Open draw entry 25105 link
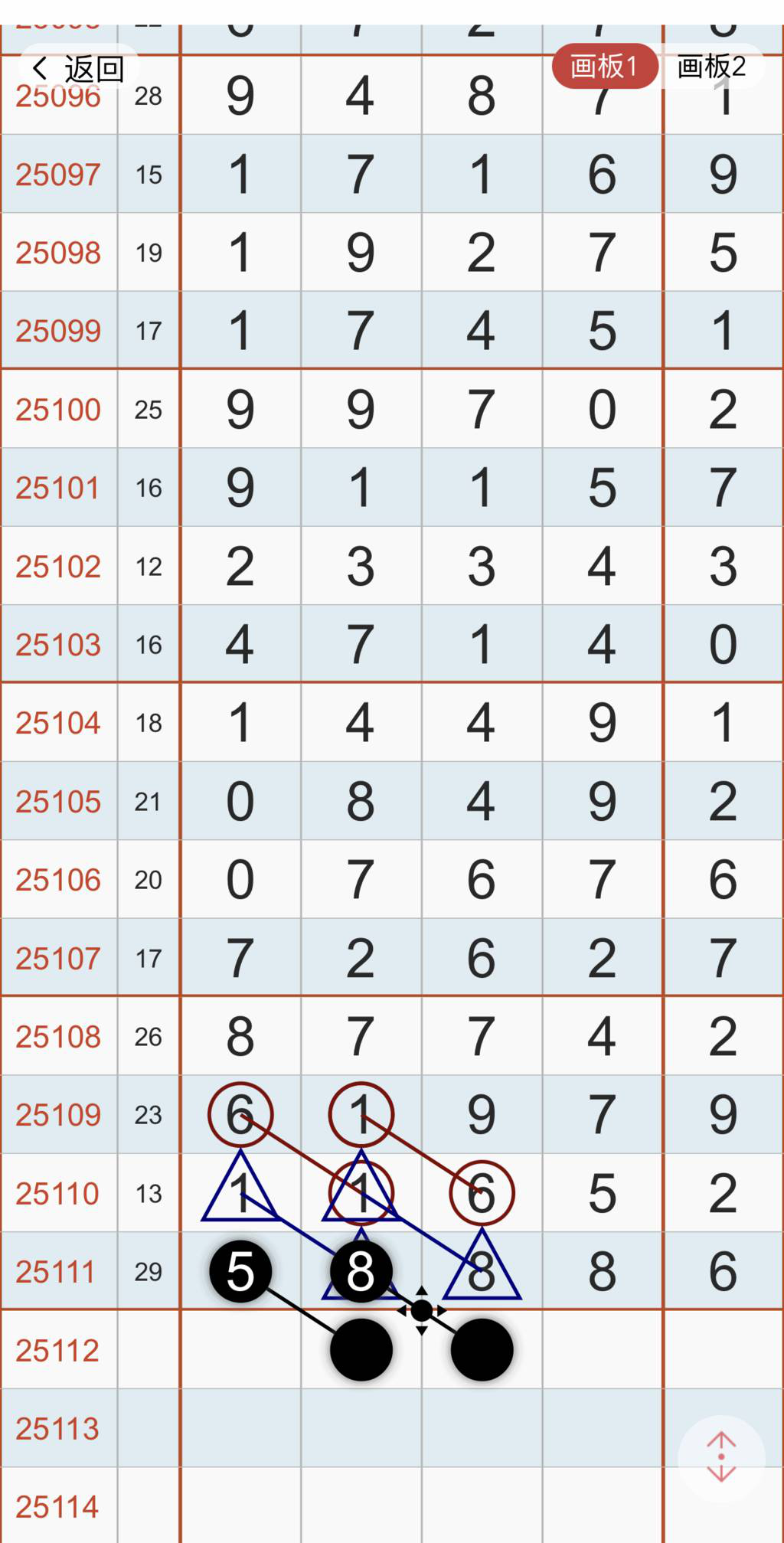The image size is (784, 1543). point(59,801)
